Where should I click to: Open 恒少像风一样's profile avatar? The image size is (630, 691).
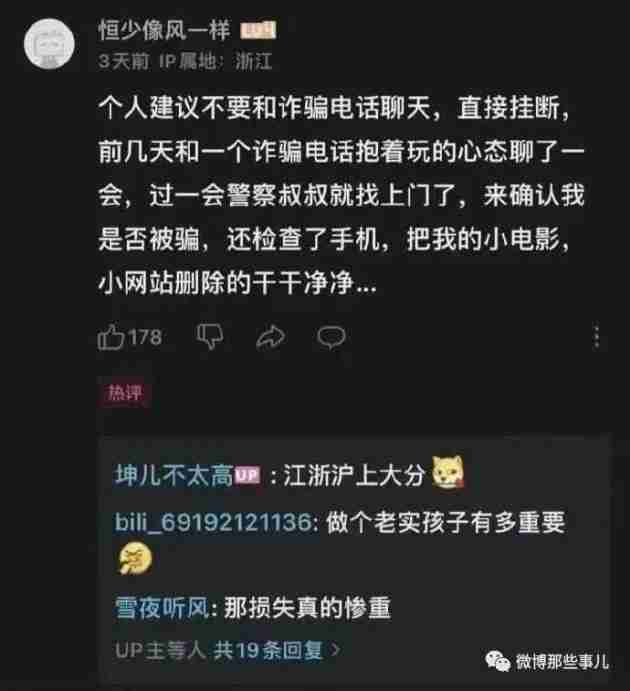[x=46, y=45]
